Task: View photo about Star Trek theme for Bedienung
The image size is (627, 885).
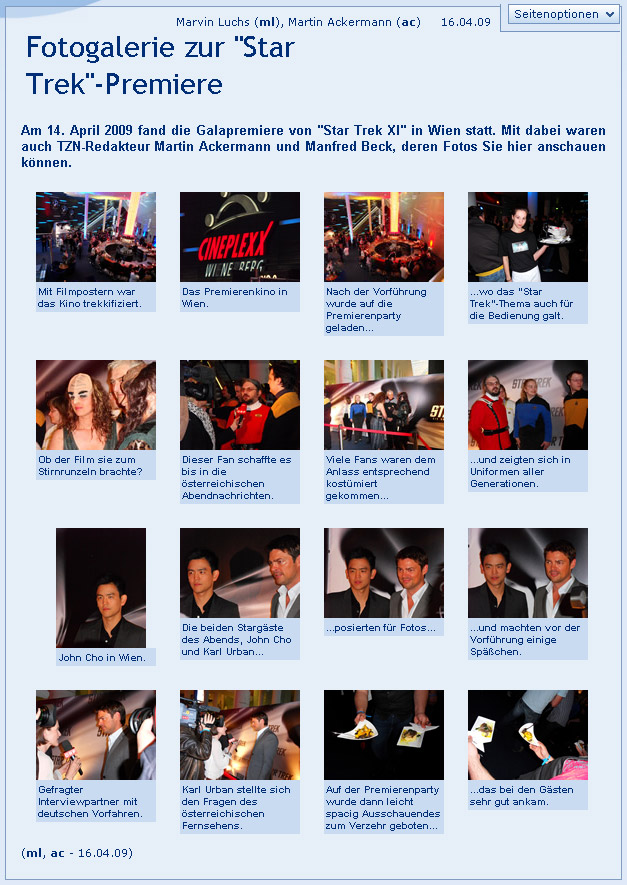Action: (528, 237)
